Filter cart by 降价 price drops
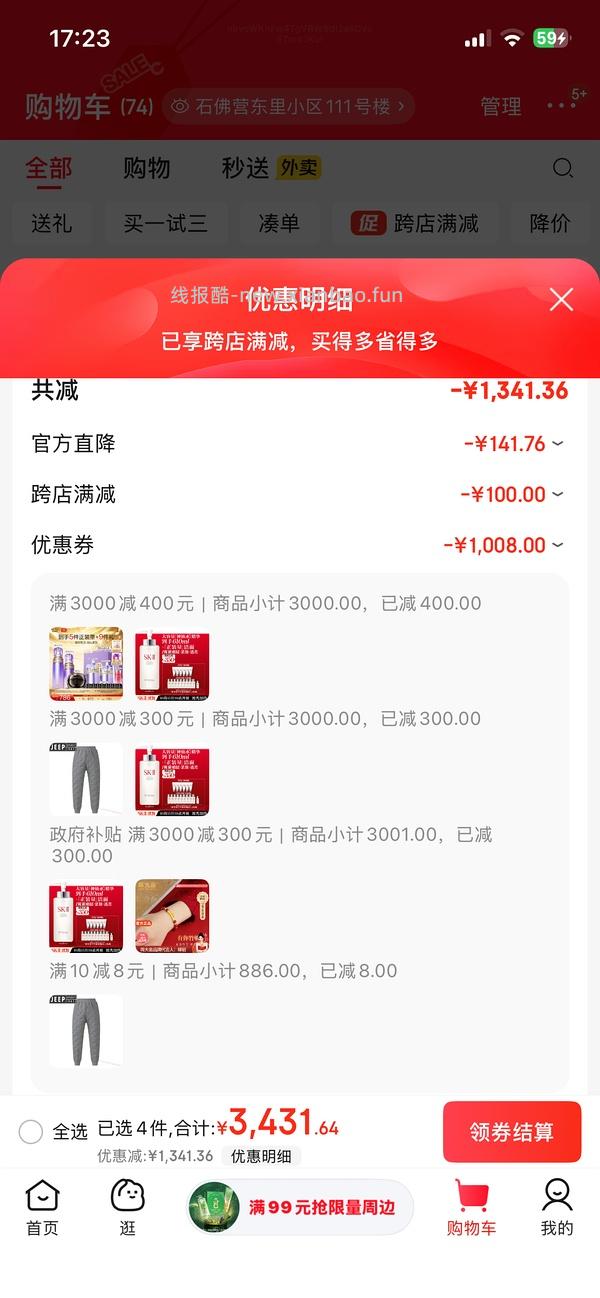Viewport: 600px width, 1298px height. [x=550, y=223]
